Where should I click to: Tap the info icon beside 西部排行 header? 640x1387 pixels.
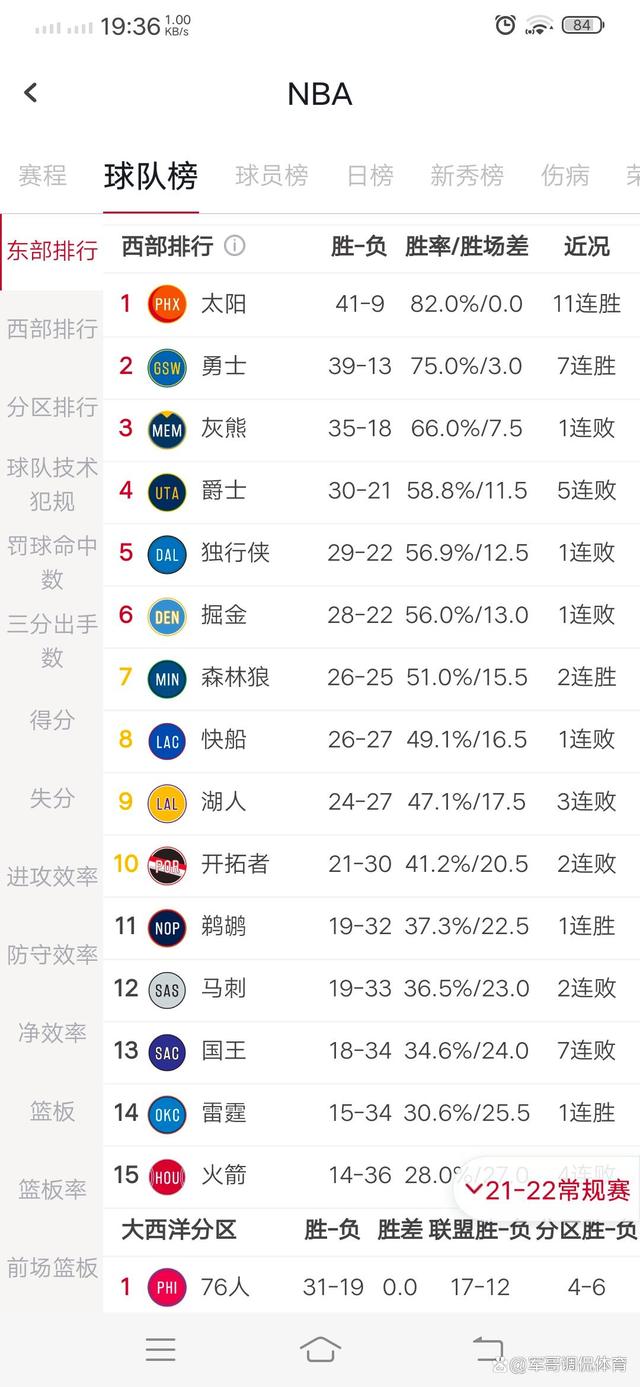(x=235, y=246)
